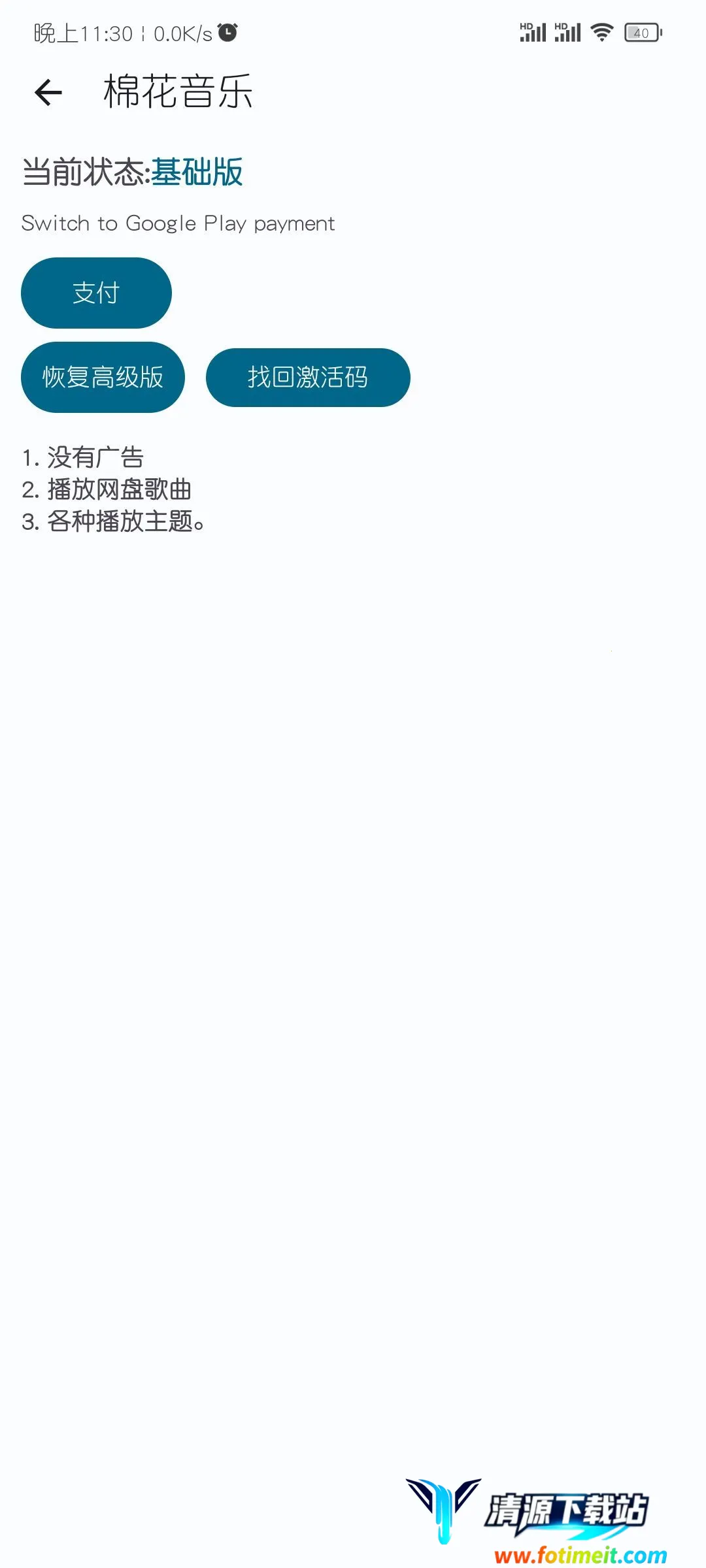
Task: Tap the 支付 payment button
Action: [96, 293]
